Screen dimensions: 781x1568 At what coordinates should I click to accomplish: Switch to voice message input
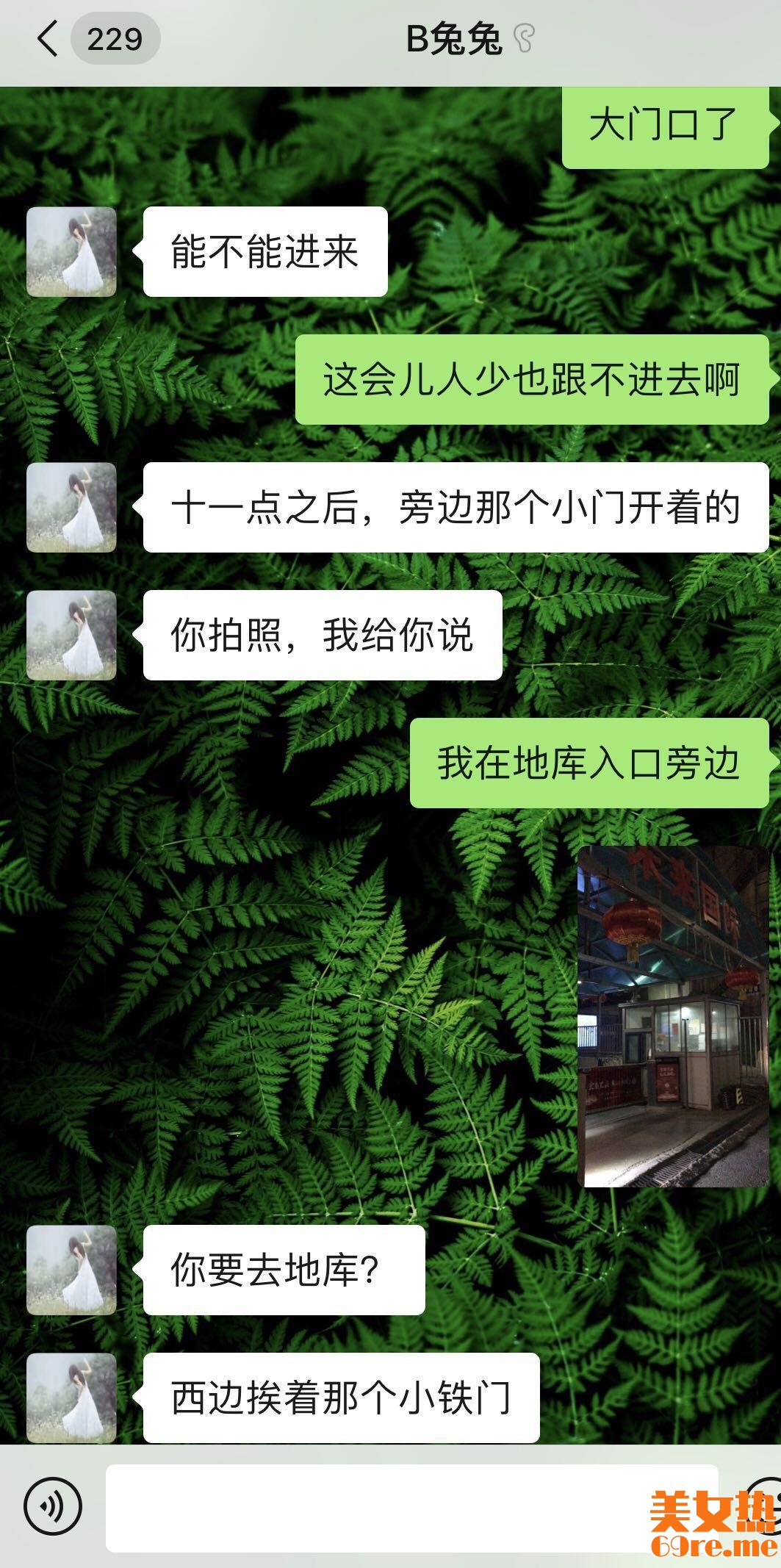[53, 1507]
